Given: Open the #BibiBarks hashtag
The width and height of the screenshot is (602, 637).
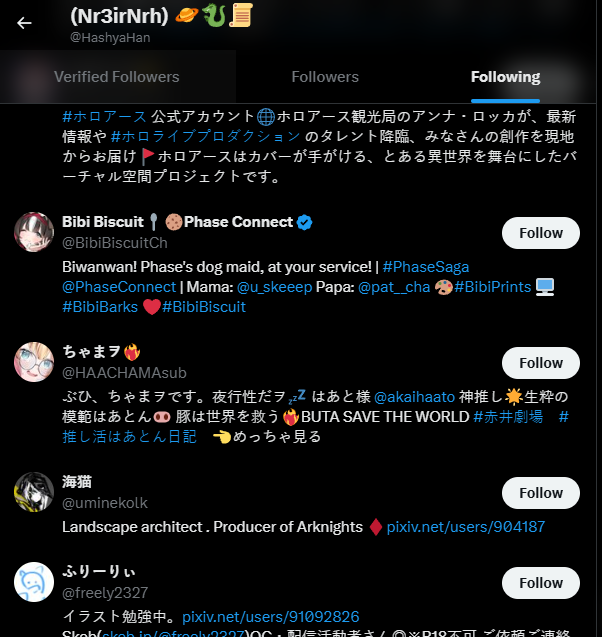Looking at the screenshot, I should coord(99,307).
